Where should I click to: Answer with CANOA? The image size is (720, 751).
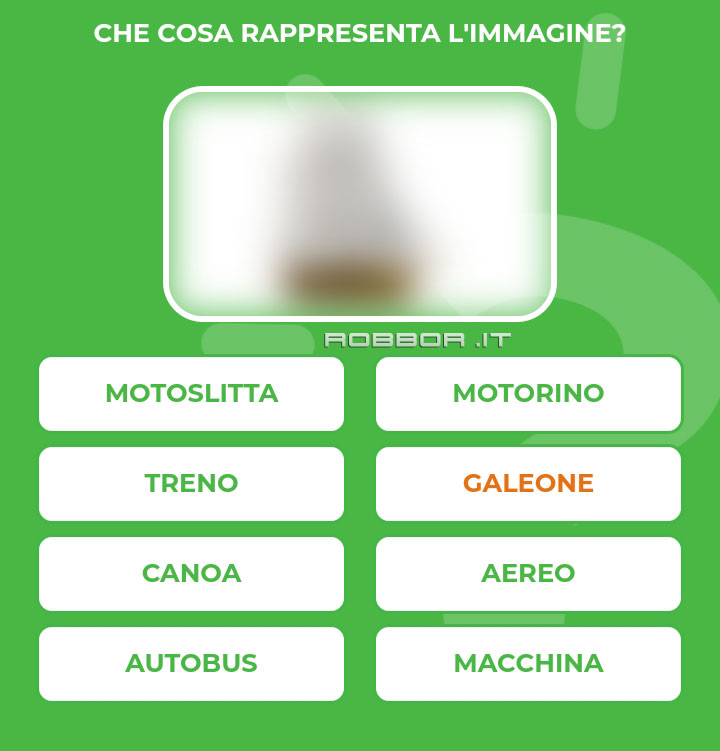191,573
